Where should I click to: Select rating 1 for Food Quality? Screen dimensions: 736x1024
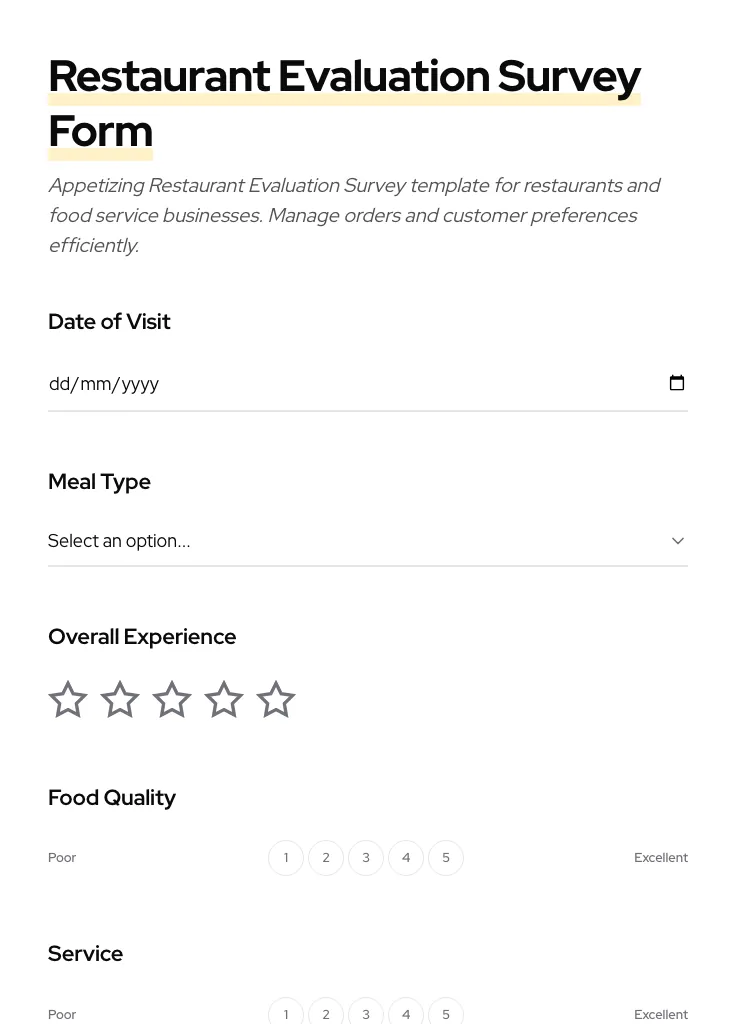click(x=285, y=857)
